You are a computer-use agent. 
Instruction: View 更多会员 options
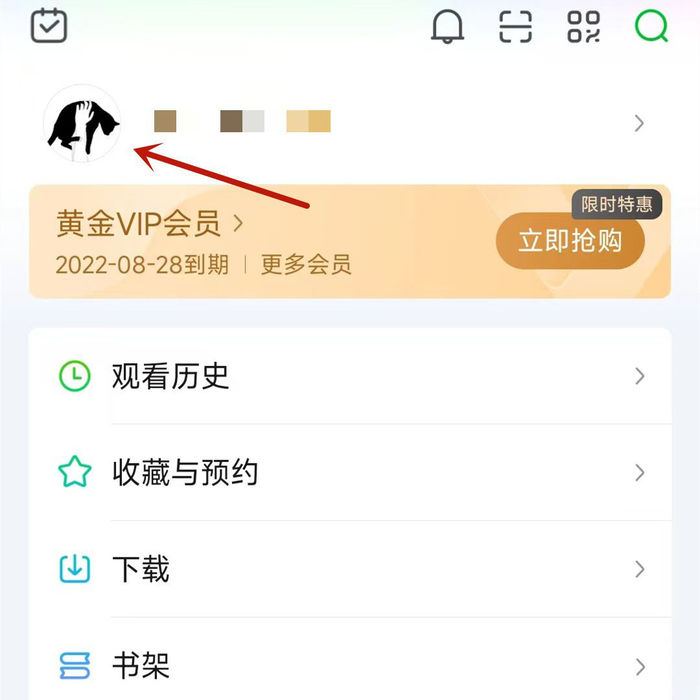[306, 265]
